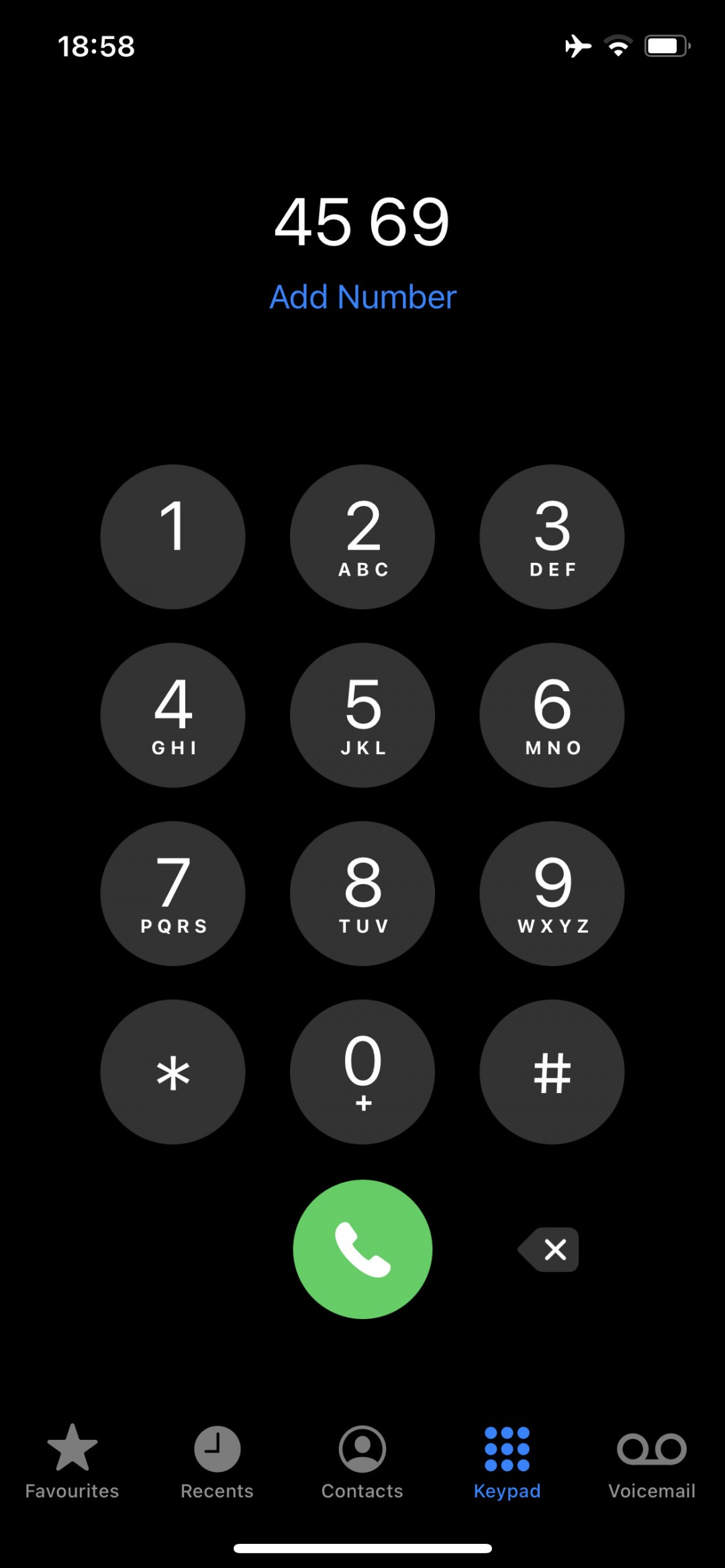Viewport: 725px width, 1568px height.
Task: Delete the last digit with backspace
Action: click(548, 1249)
